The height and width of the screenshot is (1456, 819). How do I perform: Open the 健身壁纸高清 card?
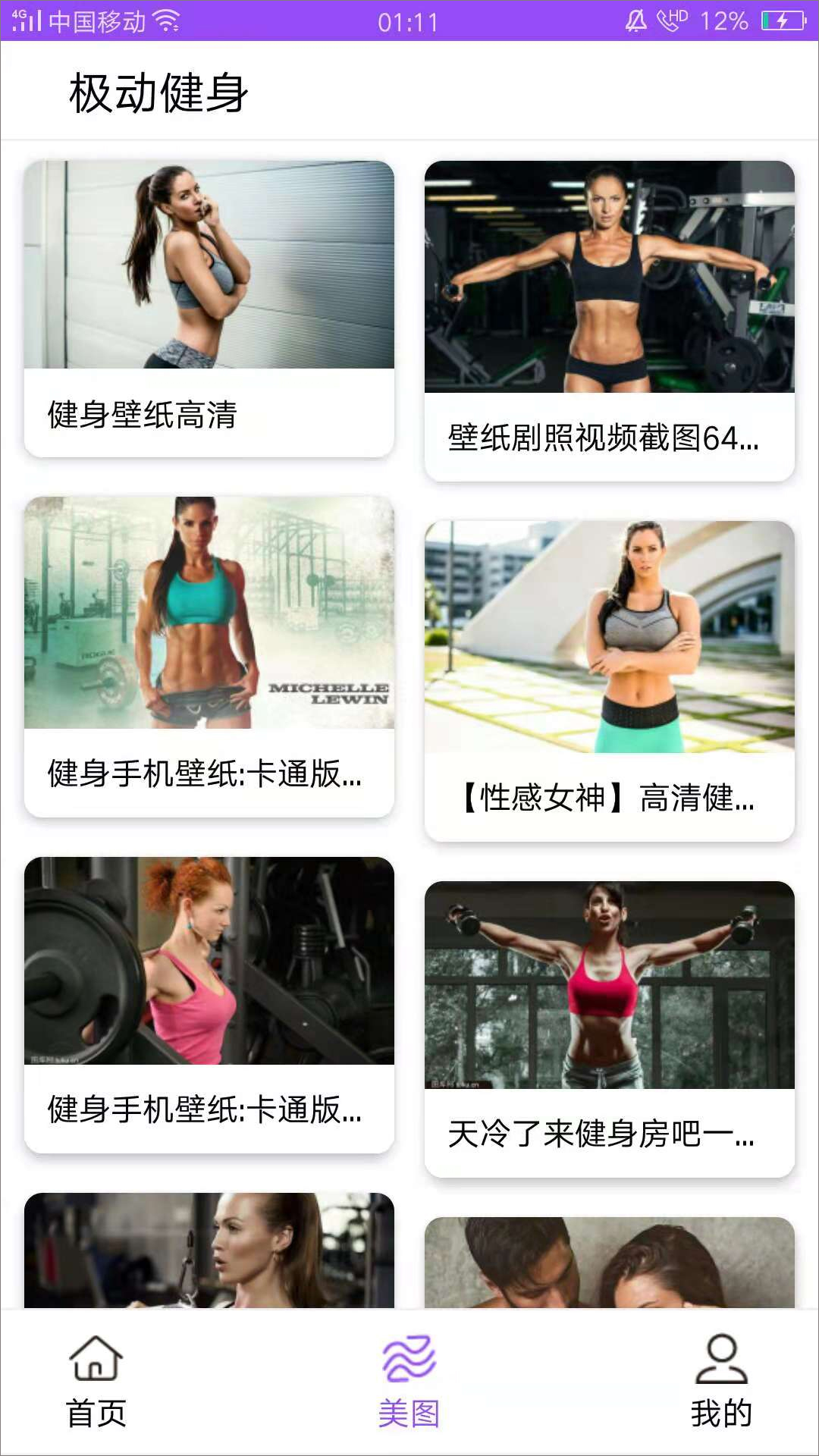click(209, 309)
